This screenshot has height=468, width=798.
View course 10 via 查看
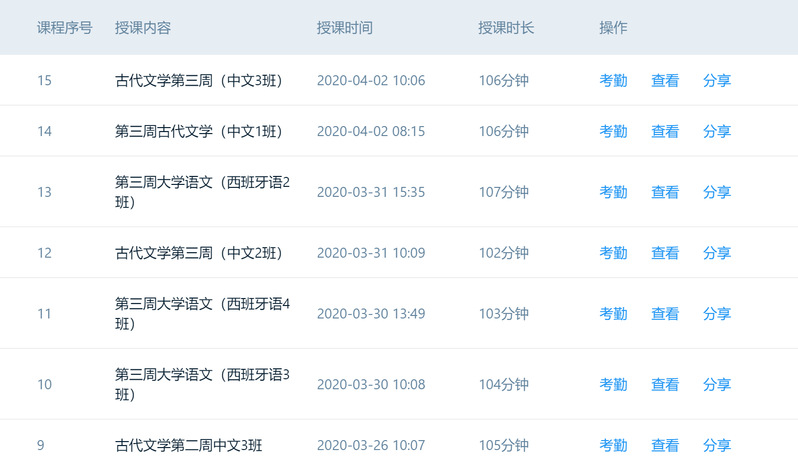tap(665, 384)
